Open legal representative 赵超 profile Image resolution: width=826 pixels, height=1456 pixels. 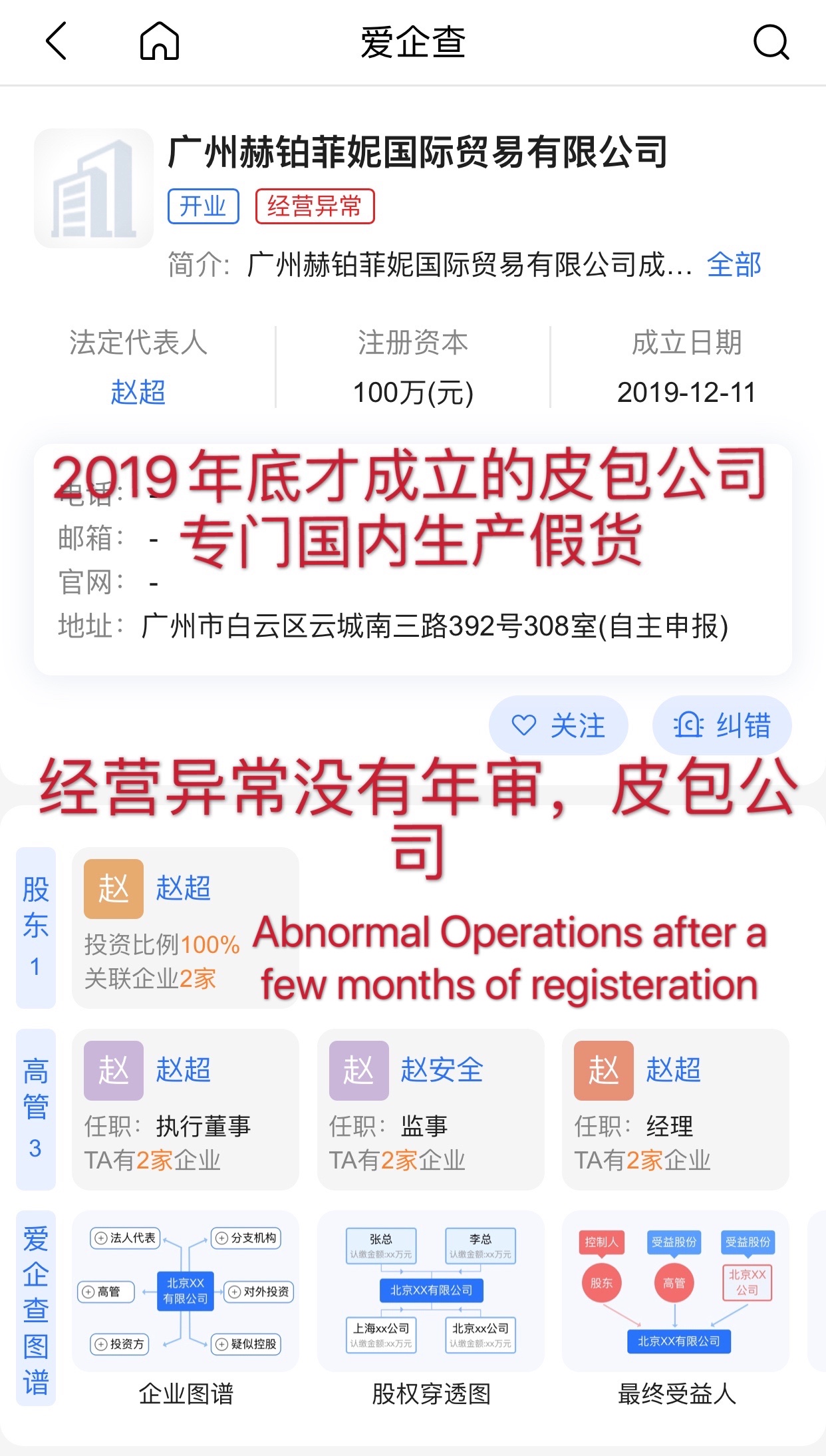pos(138,392)
